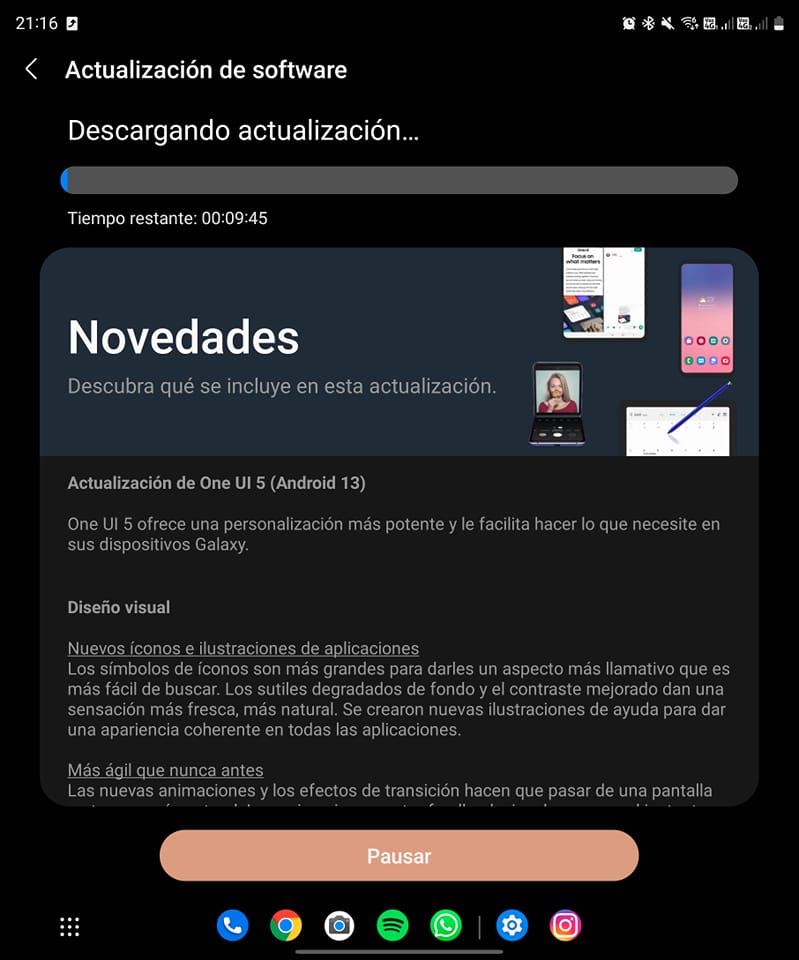Launch the Camera app from taskbar
Screen dimensions: 799x960
(x=339, y=926)
